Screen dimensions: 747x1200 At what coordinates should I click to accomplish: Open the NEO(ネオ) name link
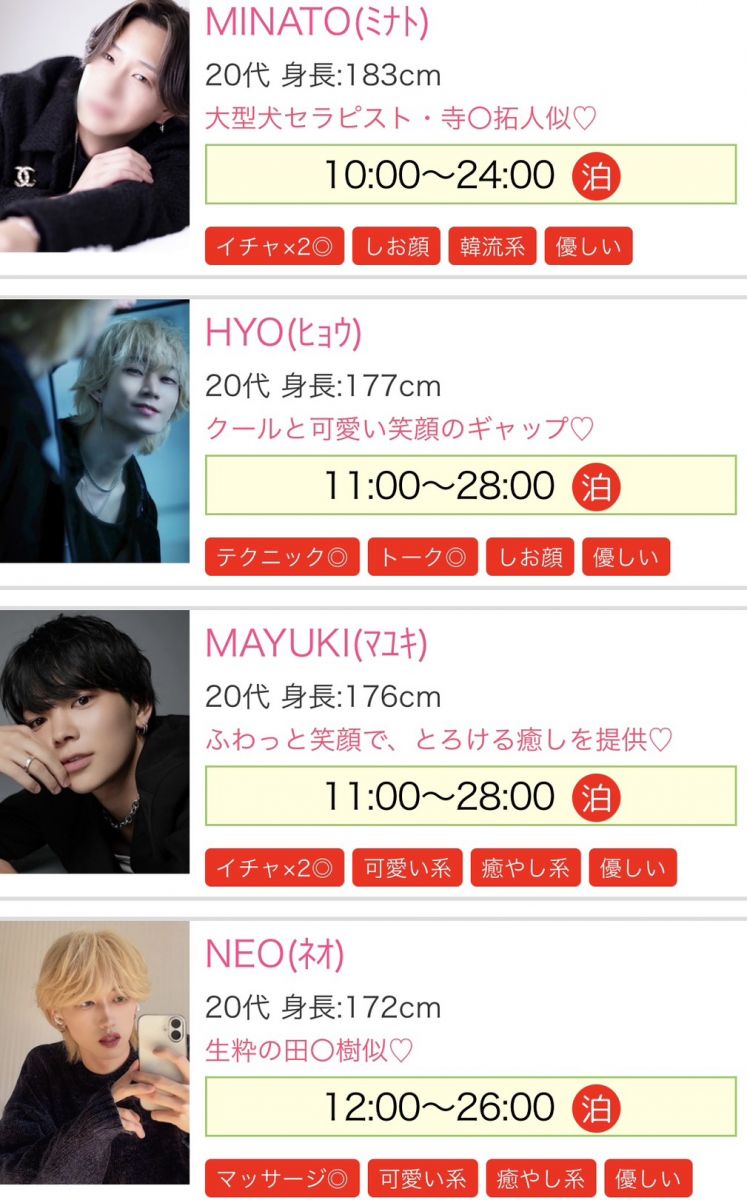pos(274,956)
